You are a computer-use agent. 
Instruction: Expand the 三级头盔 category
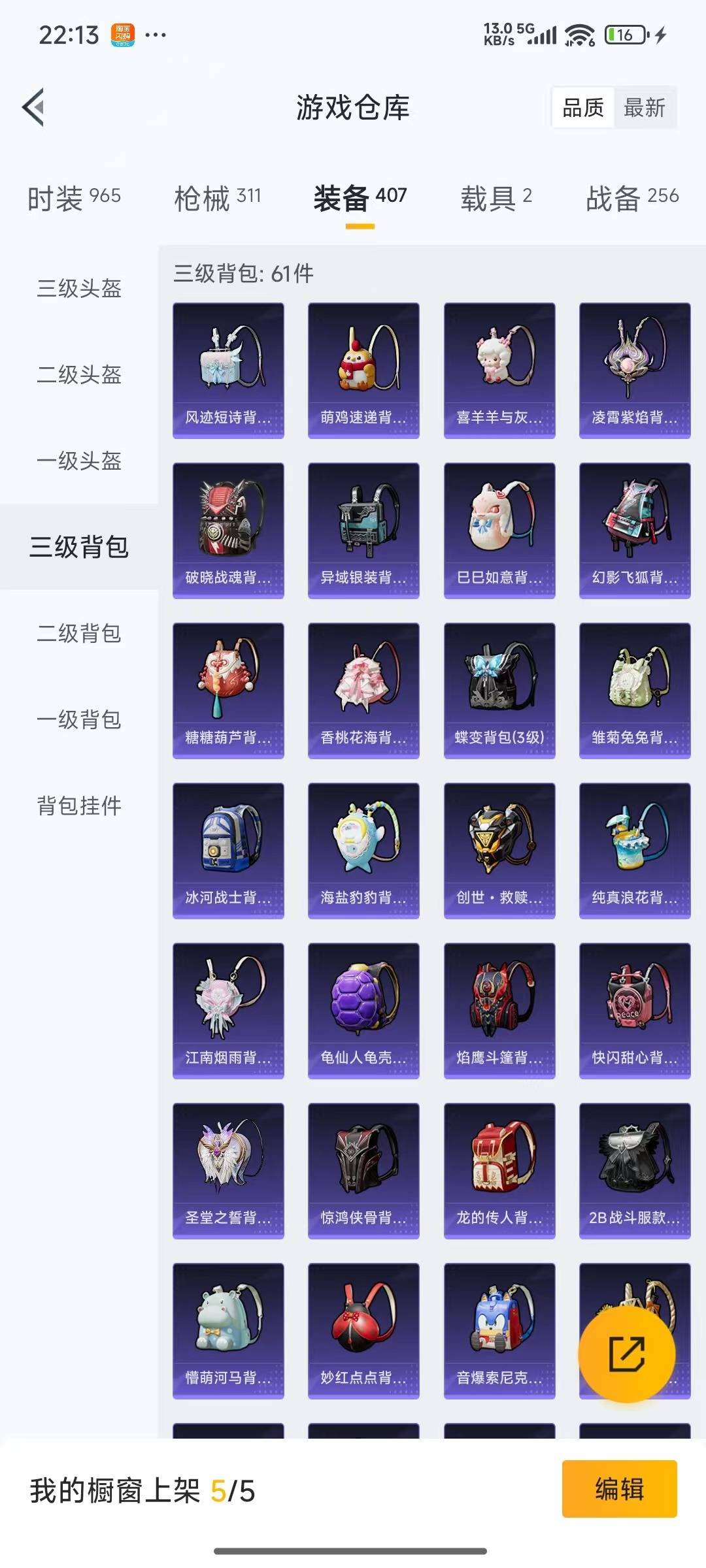point(78,289)
